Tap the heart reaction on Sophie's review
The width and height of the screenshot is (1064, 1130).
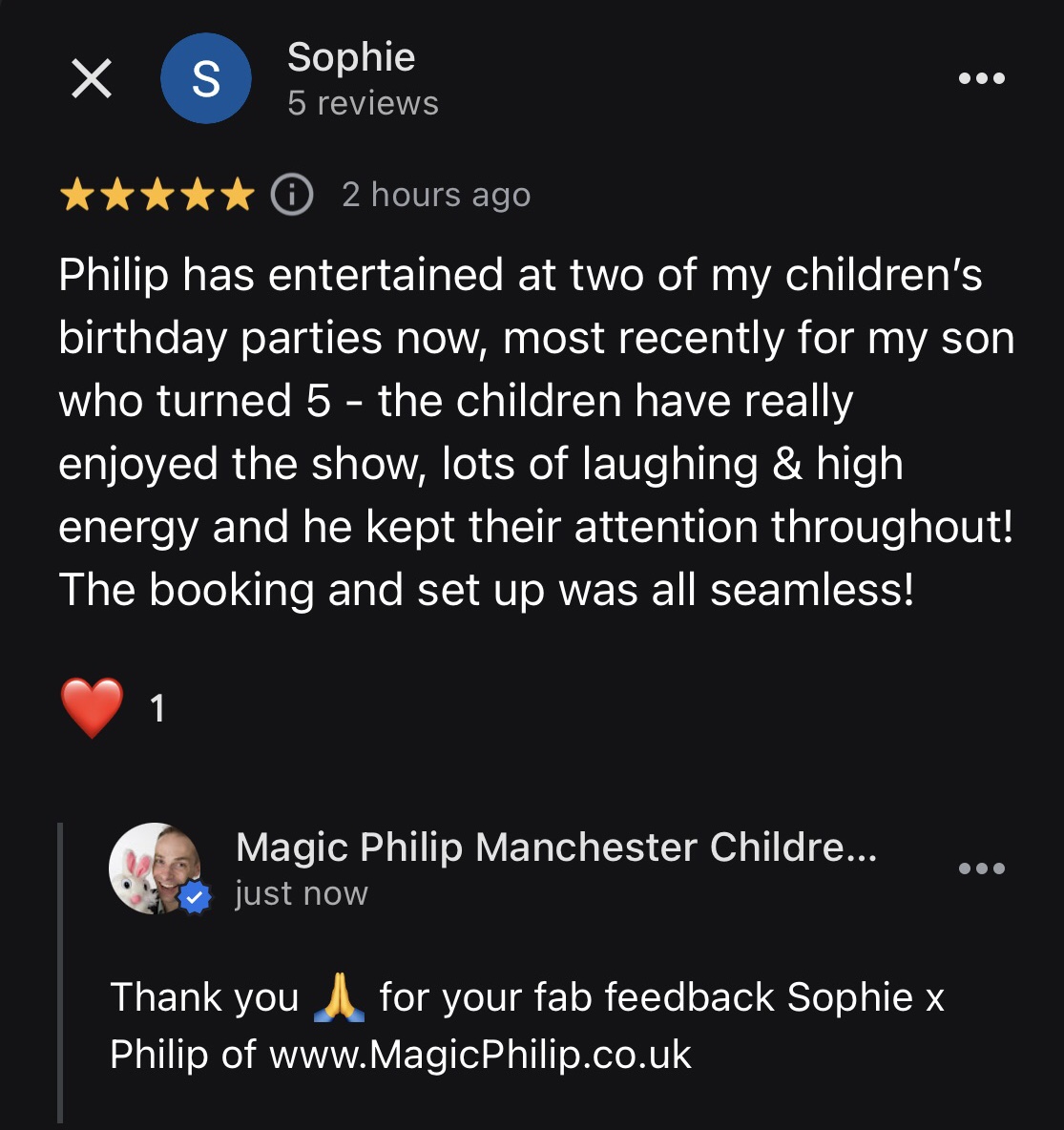coord(93,708)
